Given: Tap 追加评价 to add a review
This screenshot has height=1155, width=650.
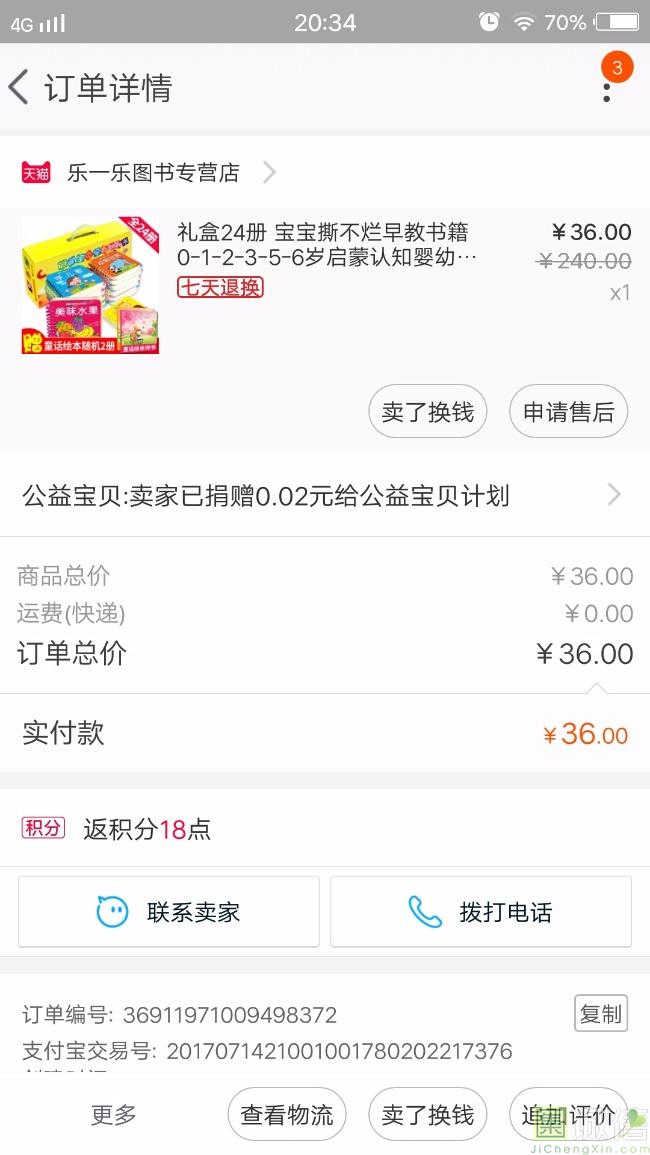Looking at the screenshot, I should click(567, 1115).
